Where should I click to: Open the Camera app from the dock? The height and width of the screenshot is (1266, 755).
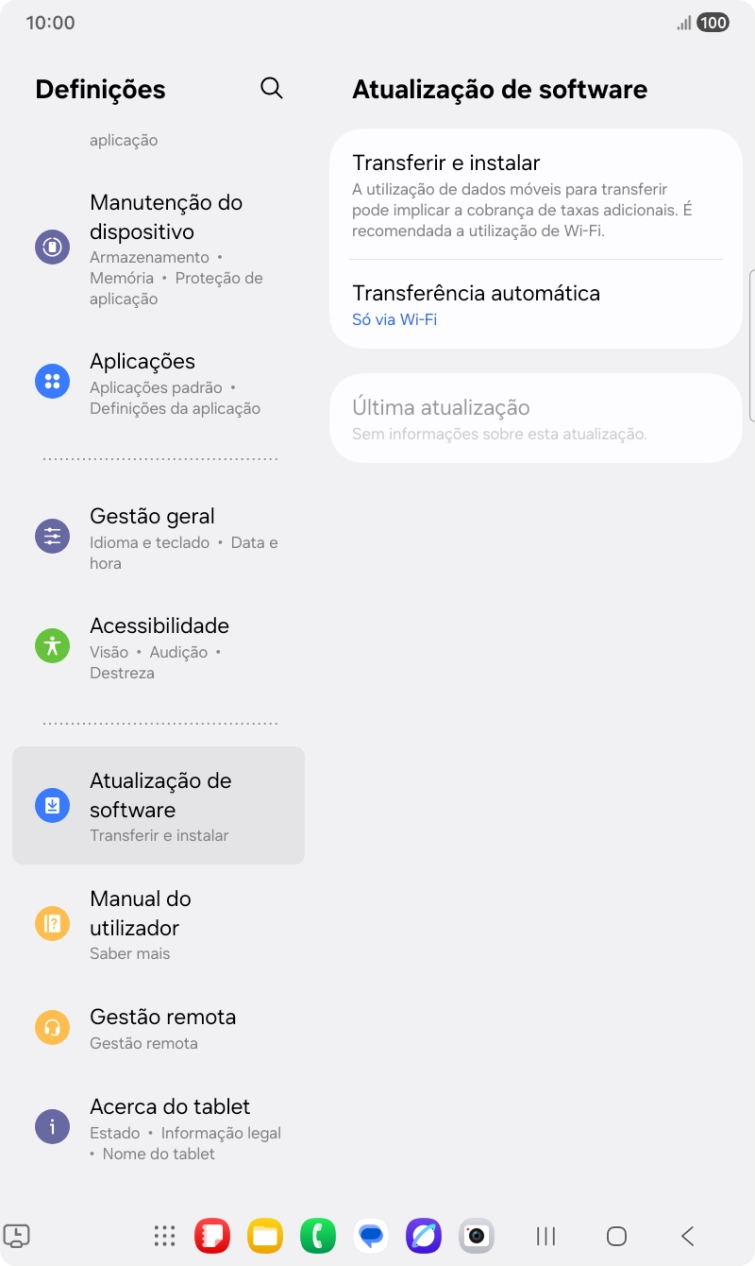click(x=477, y=1236)
